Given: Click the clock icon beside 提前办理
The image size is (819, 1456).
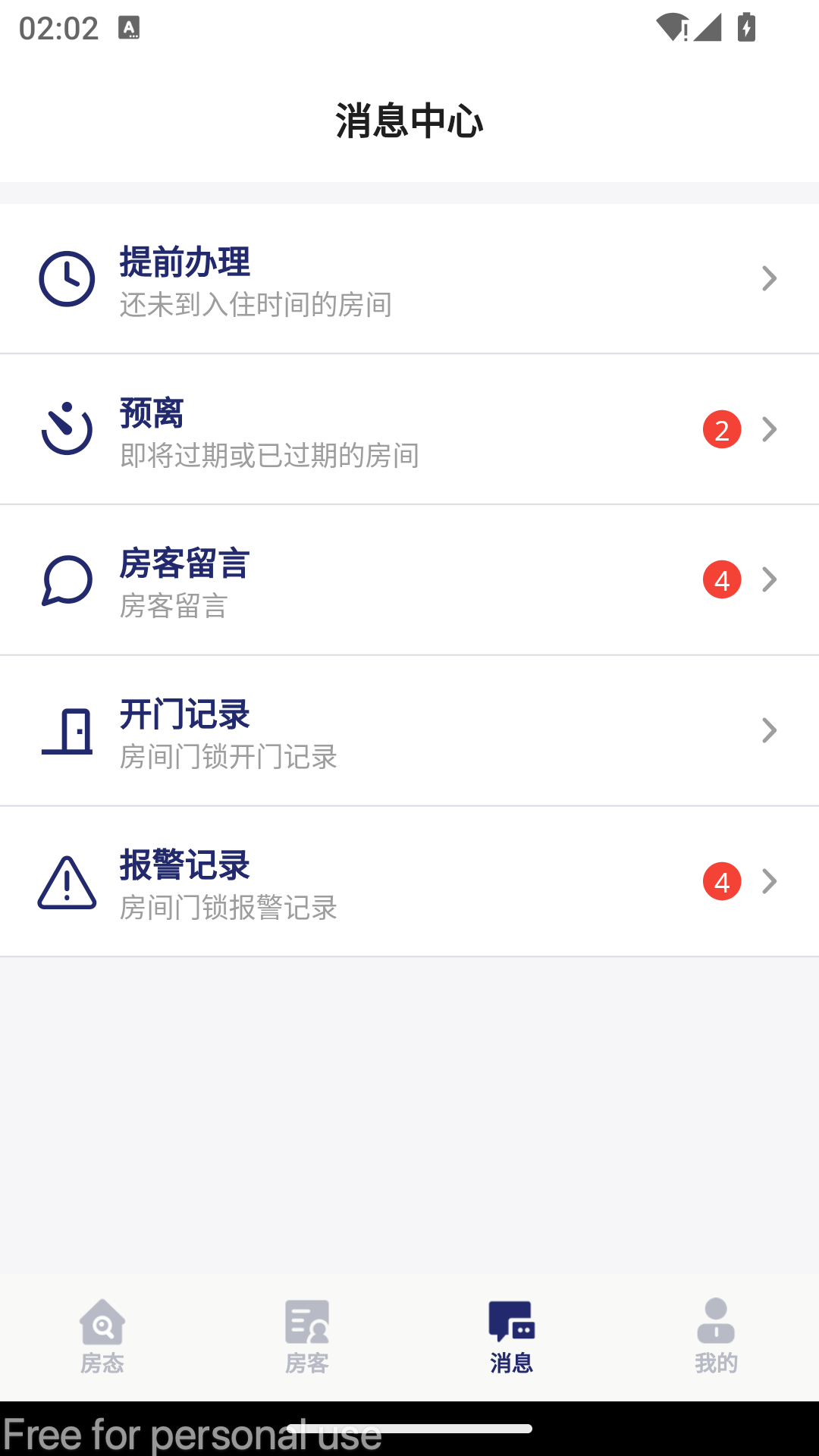Looking at the screenshot, I should coord(67,278).
